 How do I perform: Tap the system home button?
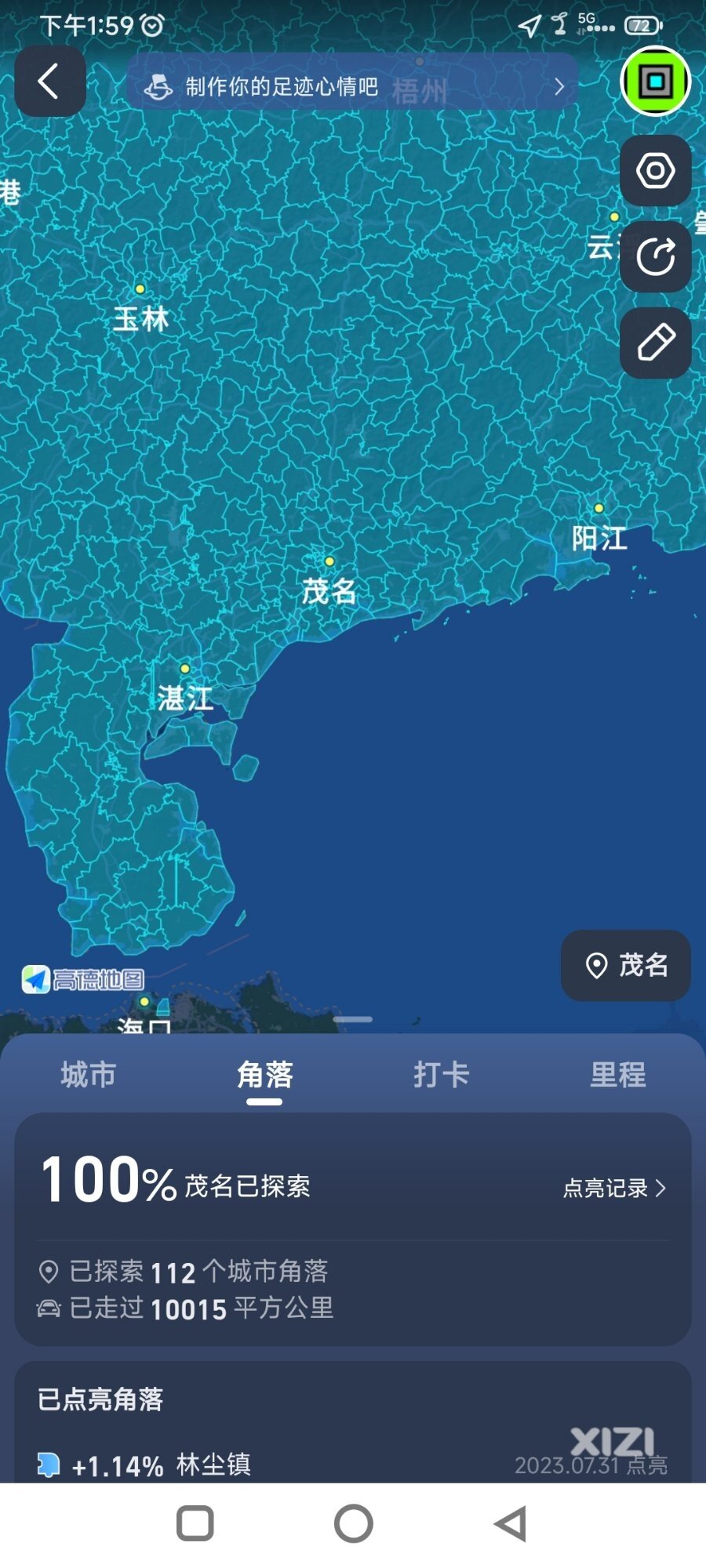354,1524
